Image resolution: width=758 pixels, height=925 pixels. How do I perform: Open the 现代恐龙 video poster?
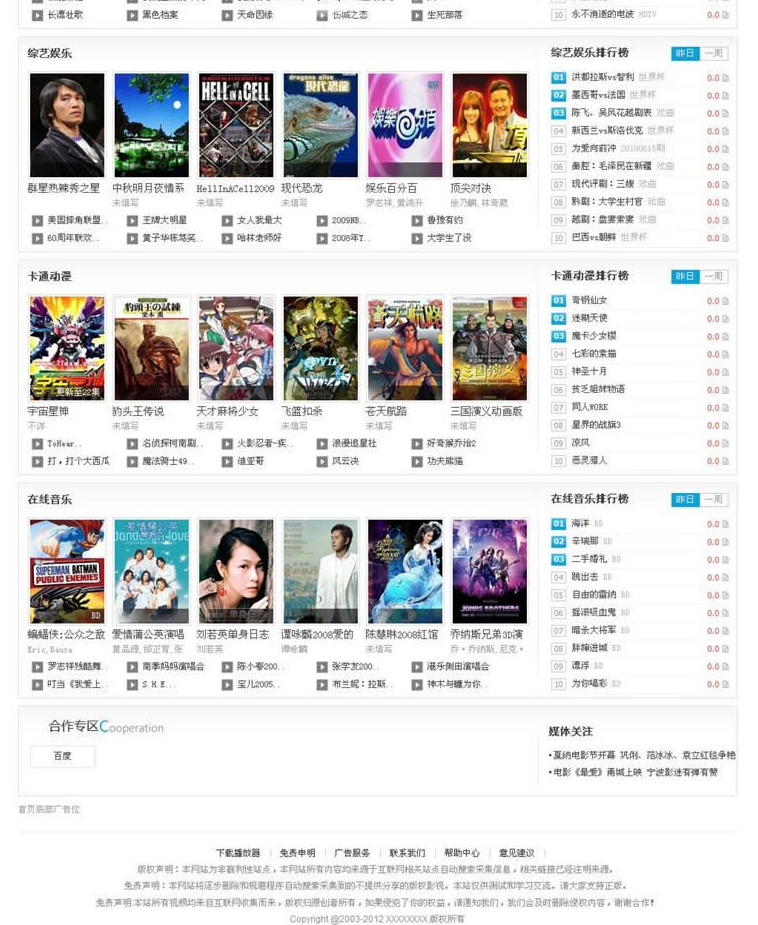320,125
